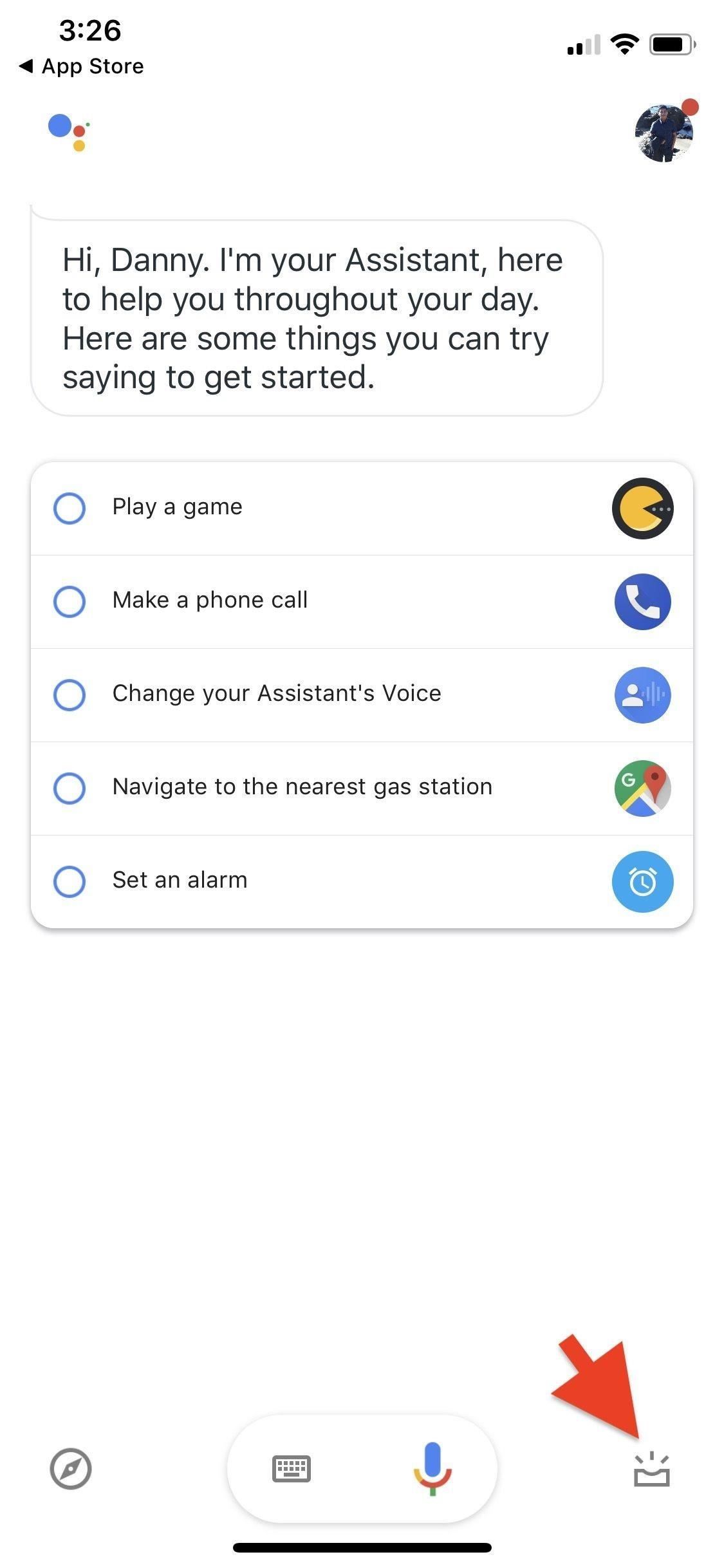Tap 'Change your Assistant's Voice' suggestion

point(276,693)
